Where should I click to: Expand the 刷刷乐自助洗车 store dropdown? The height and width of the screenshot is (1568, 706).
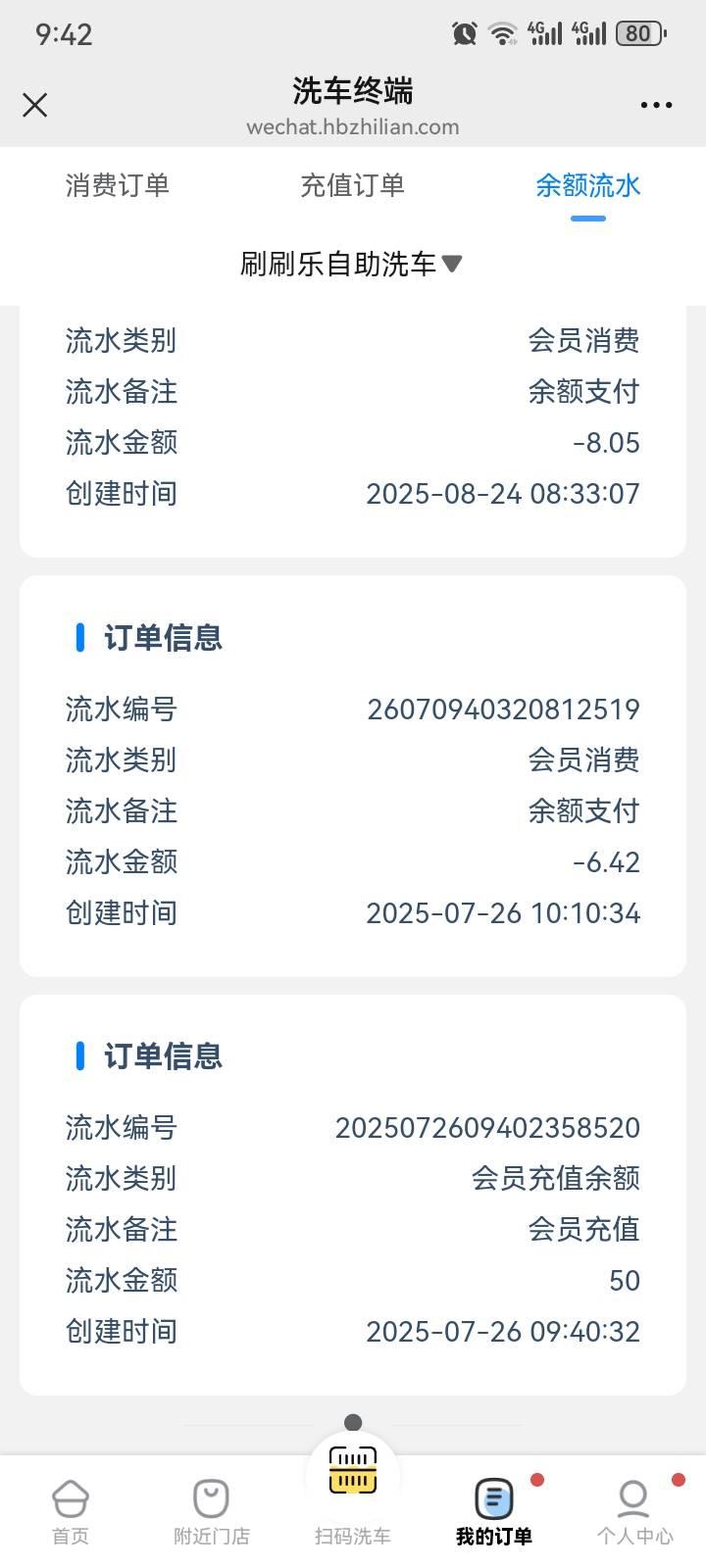click(x=351, y=264)
